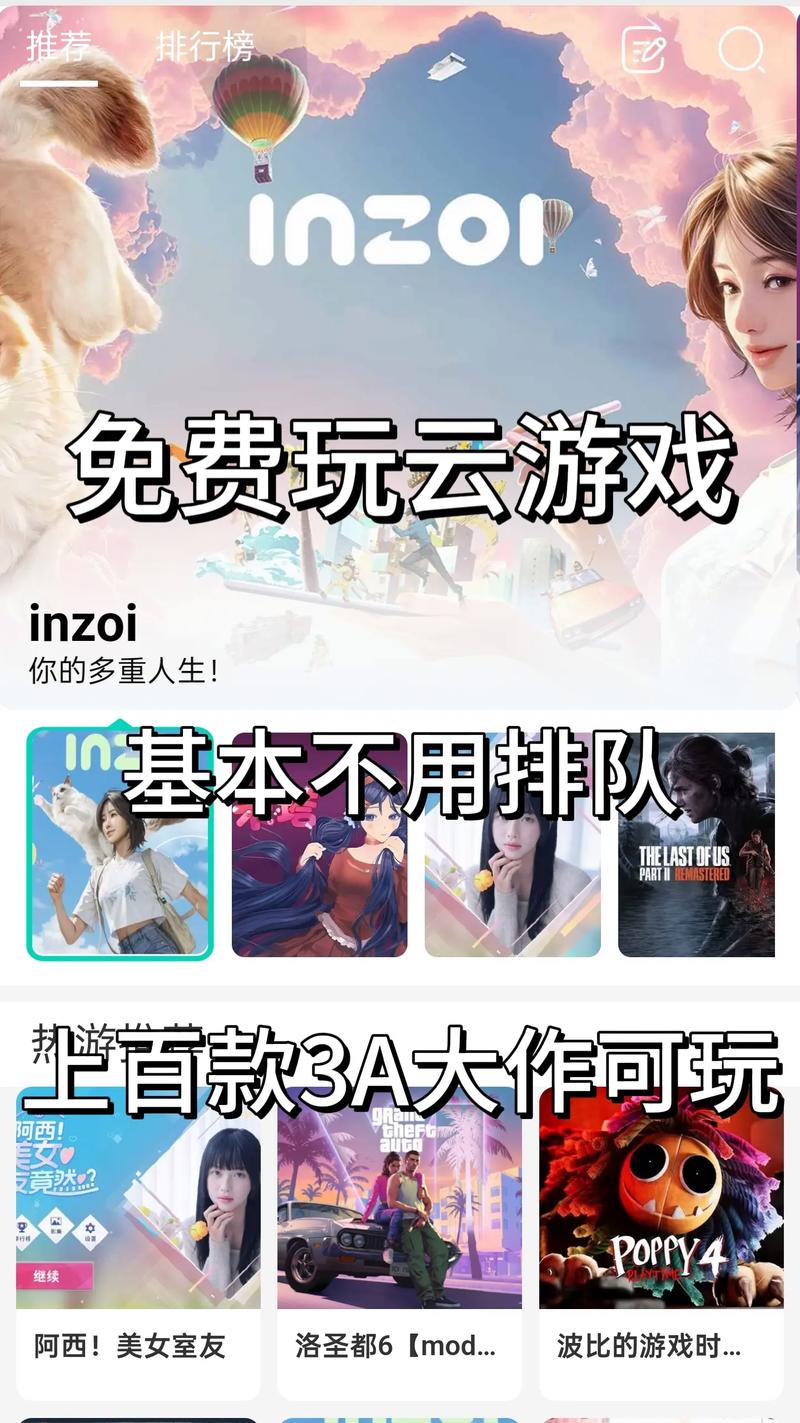Image resolution: width=800 pixels, height=1423 pixels.
Task: Open the 波比的游戏时... game card
Action: click(661, 1245)
